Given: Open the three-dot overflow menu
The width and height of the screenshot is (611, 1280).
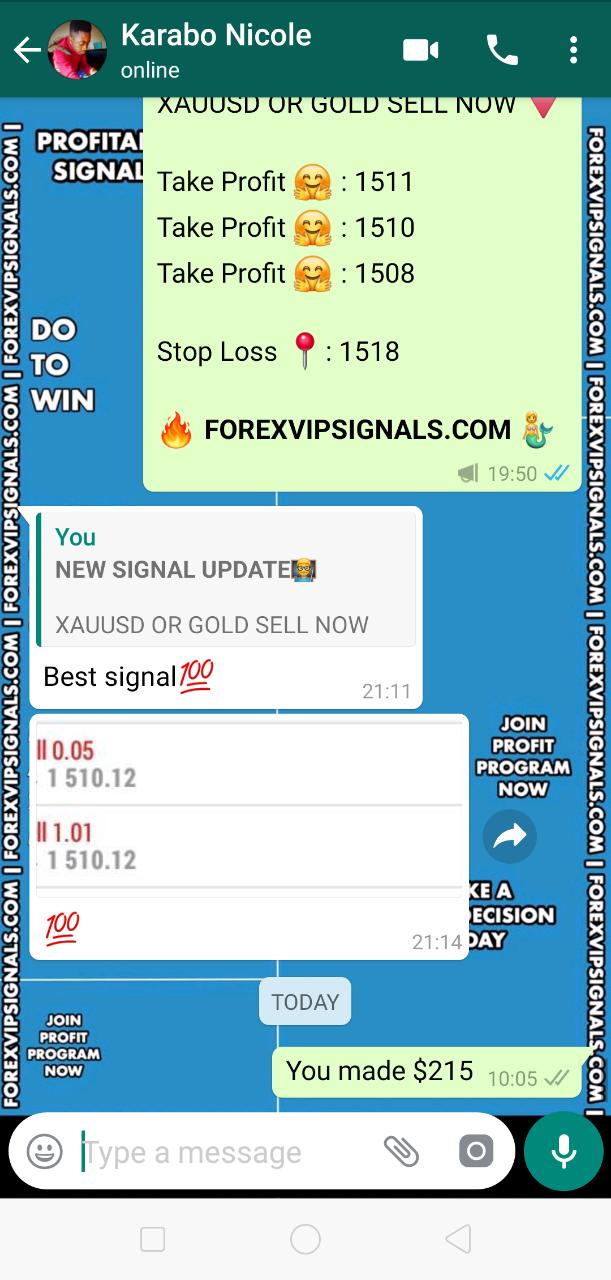Looking at the screenshot, I should point(573,50).
